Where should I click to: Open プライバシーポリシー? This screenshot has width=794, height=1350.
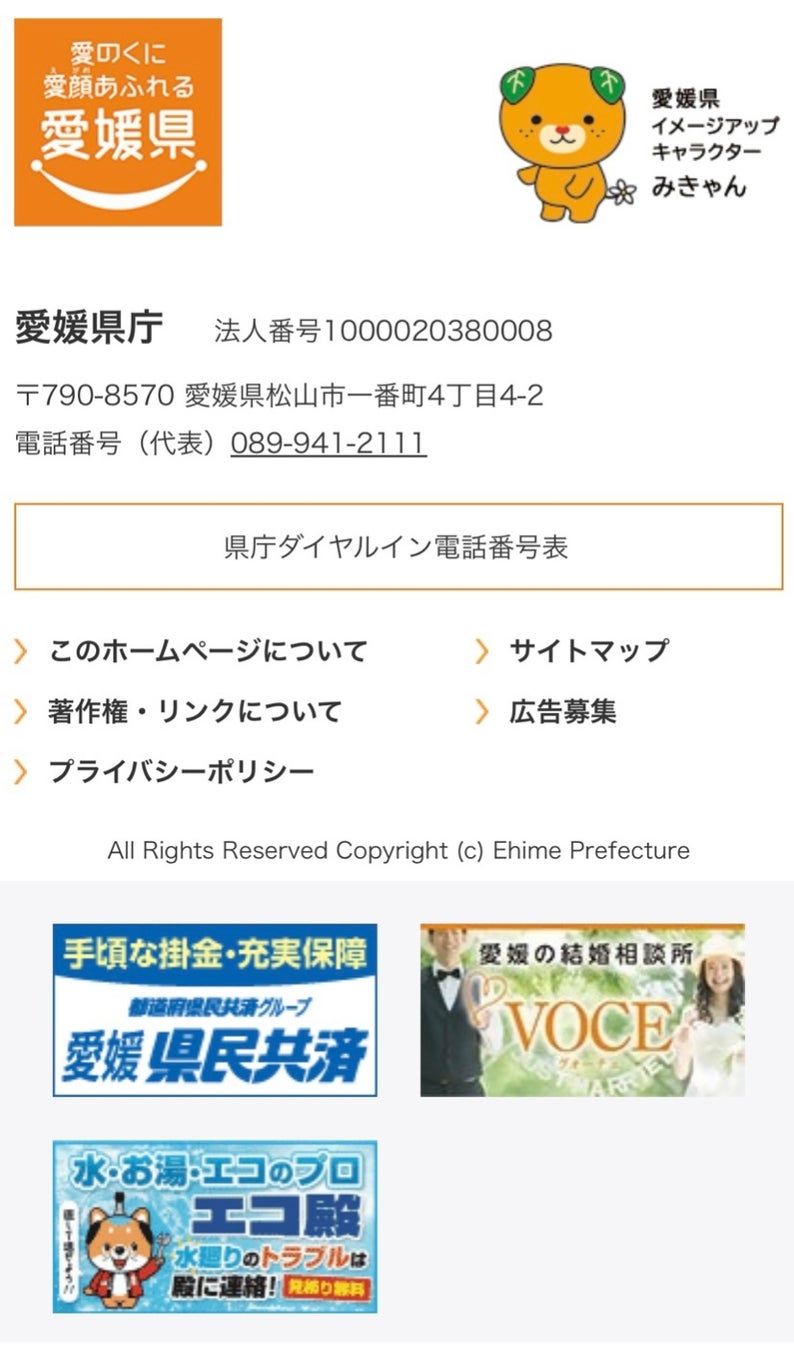[x=181, y=772]
